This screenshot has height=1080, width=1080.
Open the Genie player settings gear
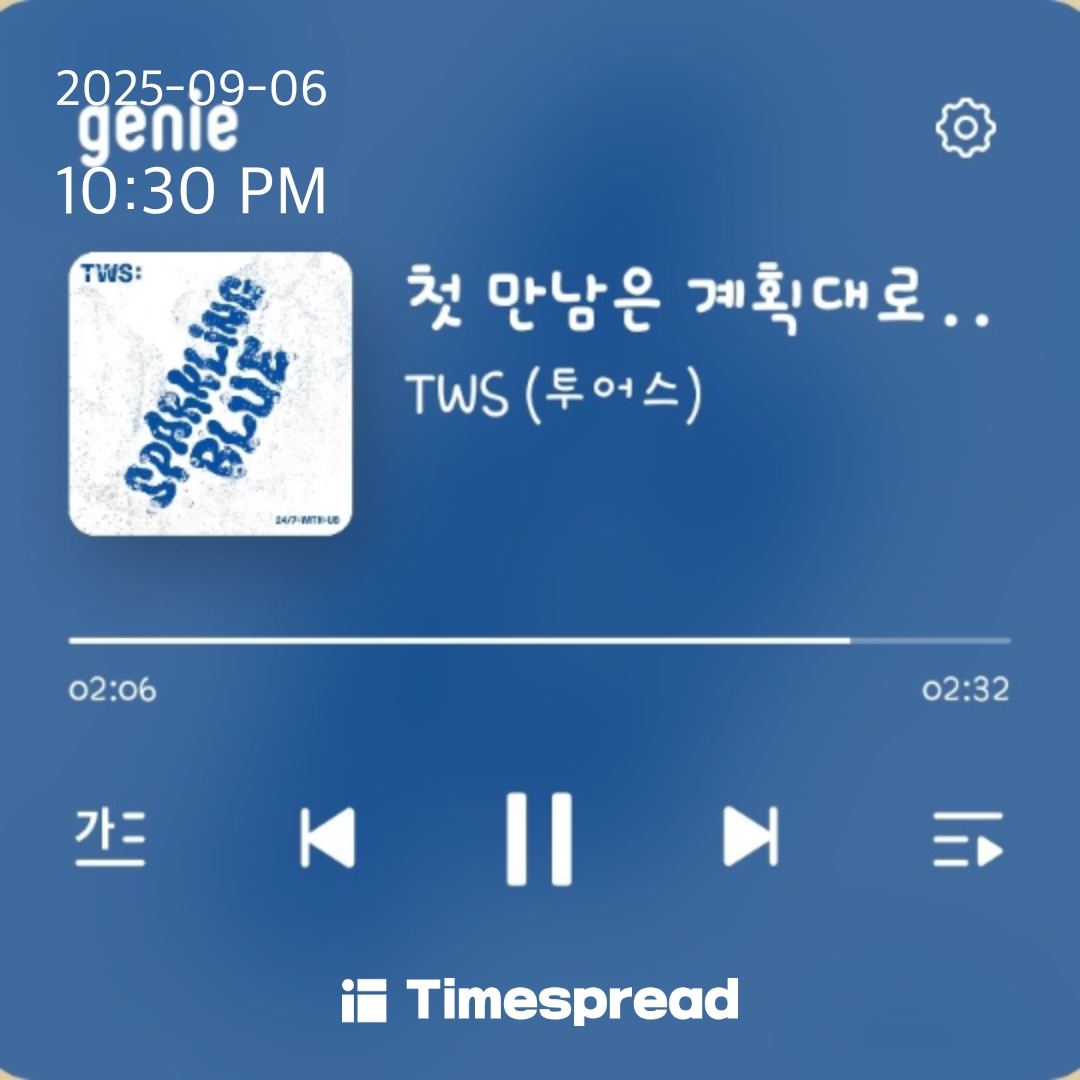965,128
